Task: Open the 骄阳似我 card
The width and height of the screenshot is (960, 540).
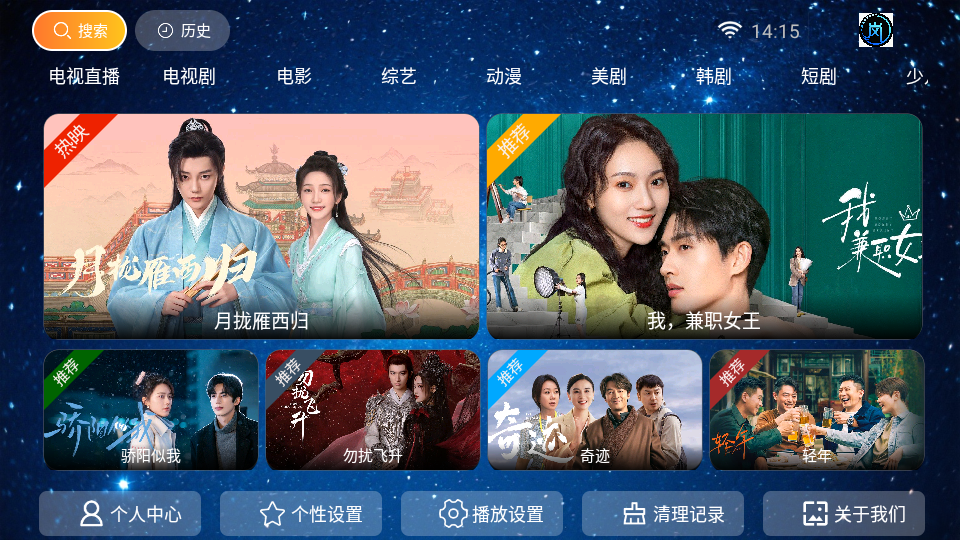Action: click(151, 410)
